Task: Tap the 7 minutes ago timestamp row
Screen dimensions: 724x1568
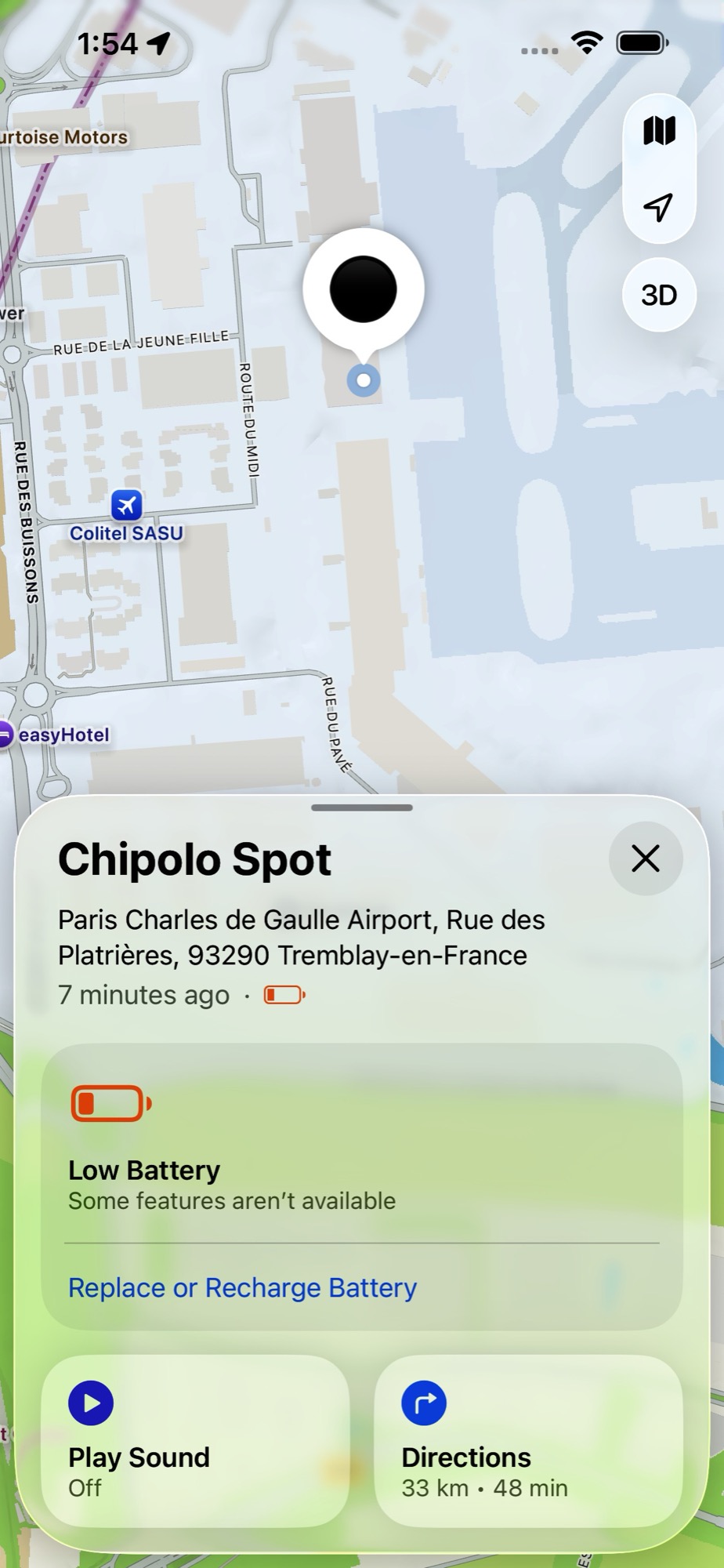Action: [147, 994]
